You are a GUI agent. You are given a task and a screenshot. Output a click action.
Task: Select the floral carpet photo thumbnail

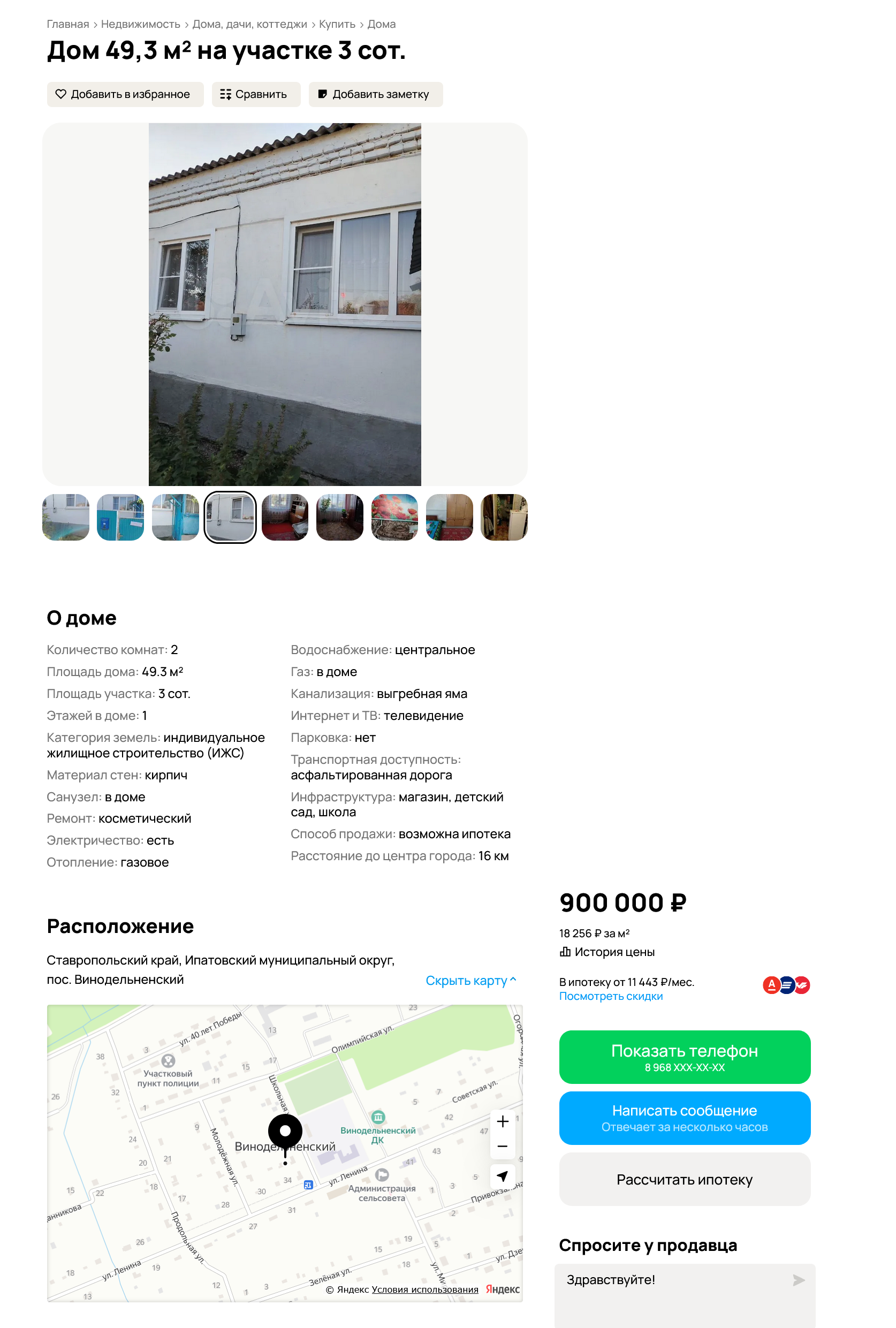point(394,517)
